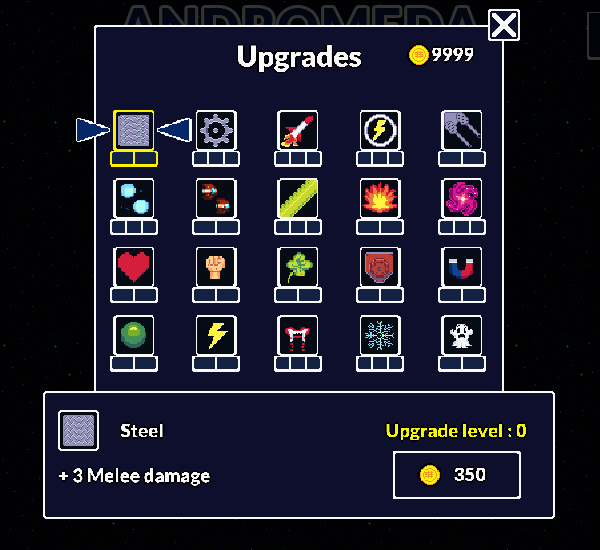Buy the Steel upgrade for 350 coins
The image size is (600, 550).
tap(456, 475)
